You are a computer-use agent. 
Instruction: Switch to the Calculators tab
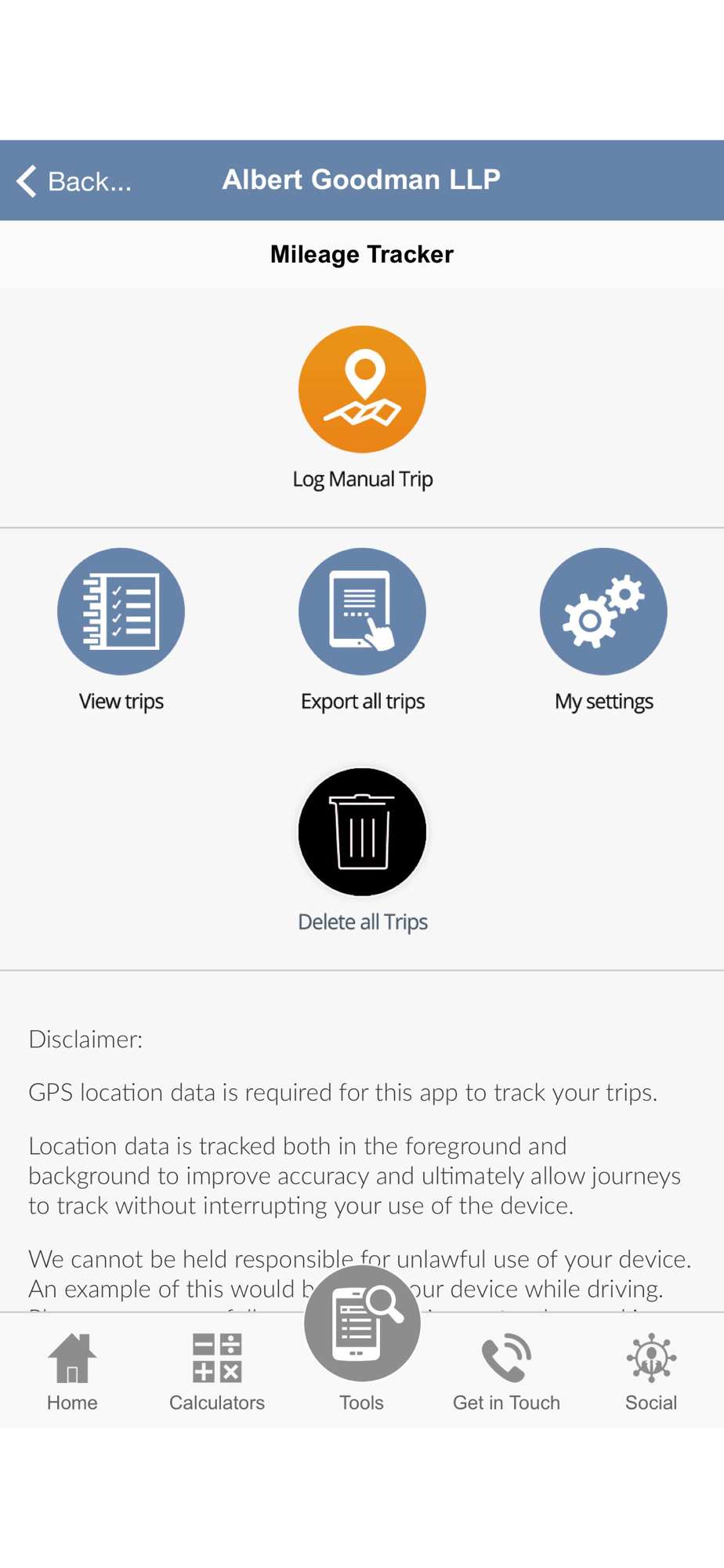pos(217,1372)
